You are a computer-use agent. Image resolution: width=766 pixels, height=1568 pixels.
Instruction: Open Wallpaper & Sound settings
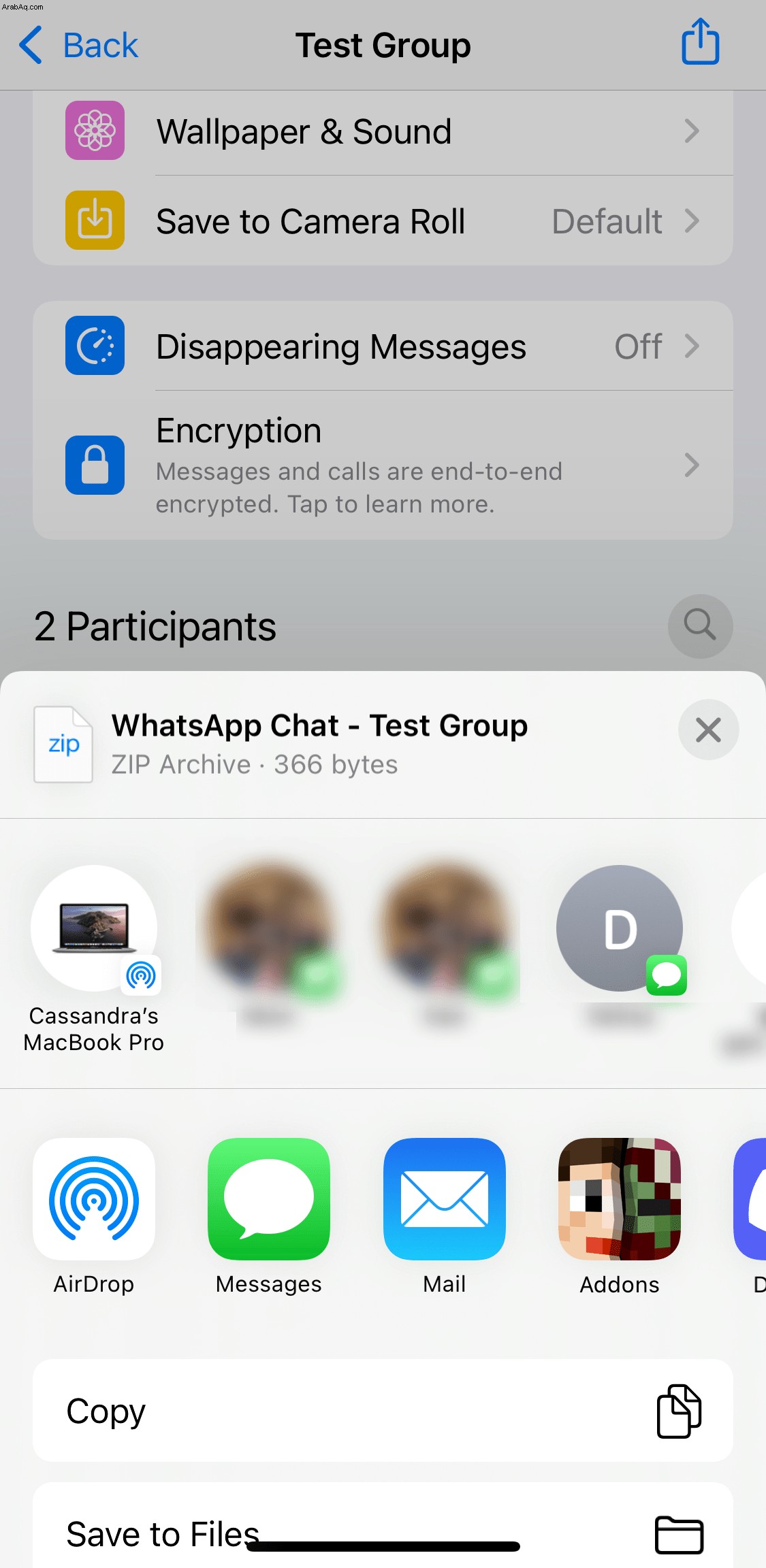[383, 131]
